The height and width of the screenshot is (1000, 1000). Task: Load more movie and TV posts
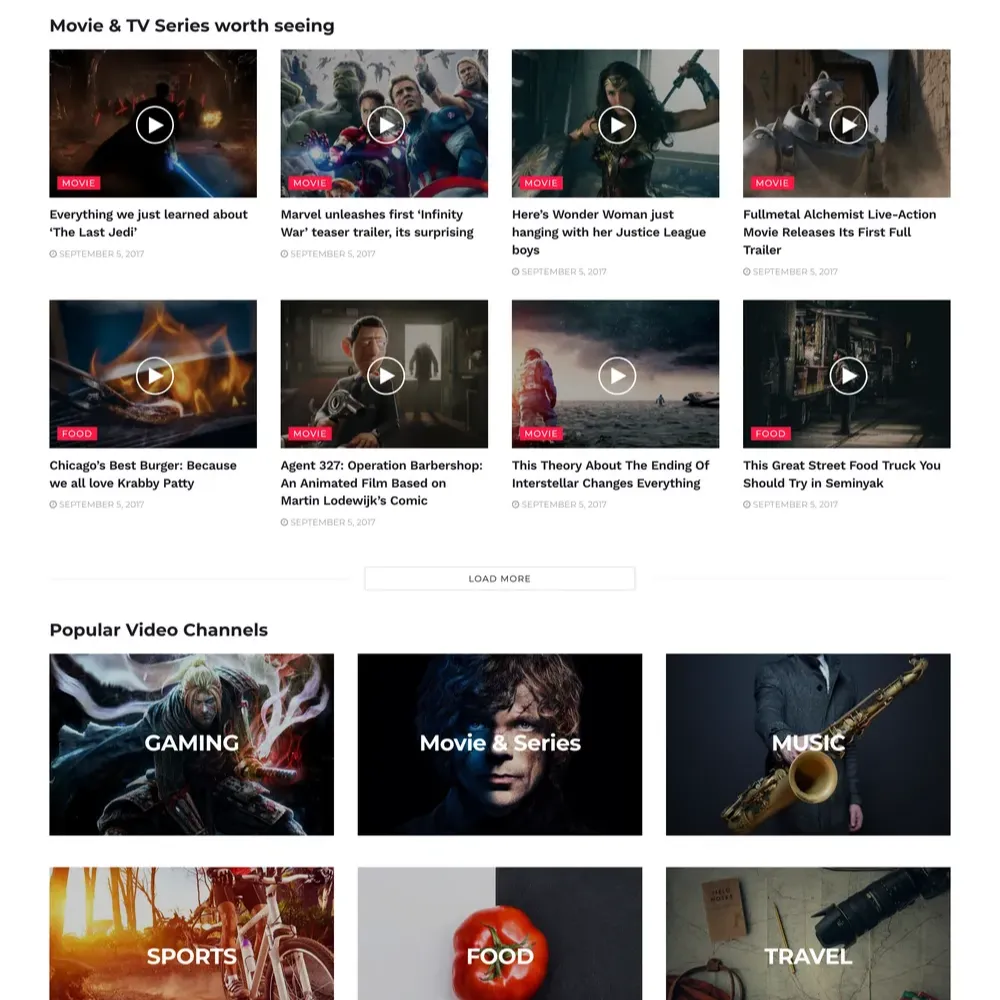[499, 579]
